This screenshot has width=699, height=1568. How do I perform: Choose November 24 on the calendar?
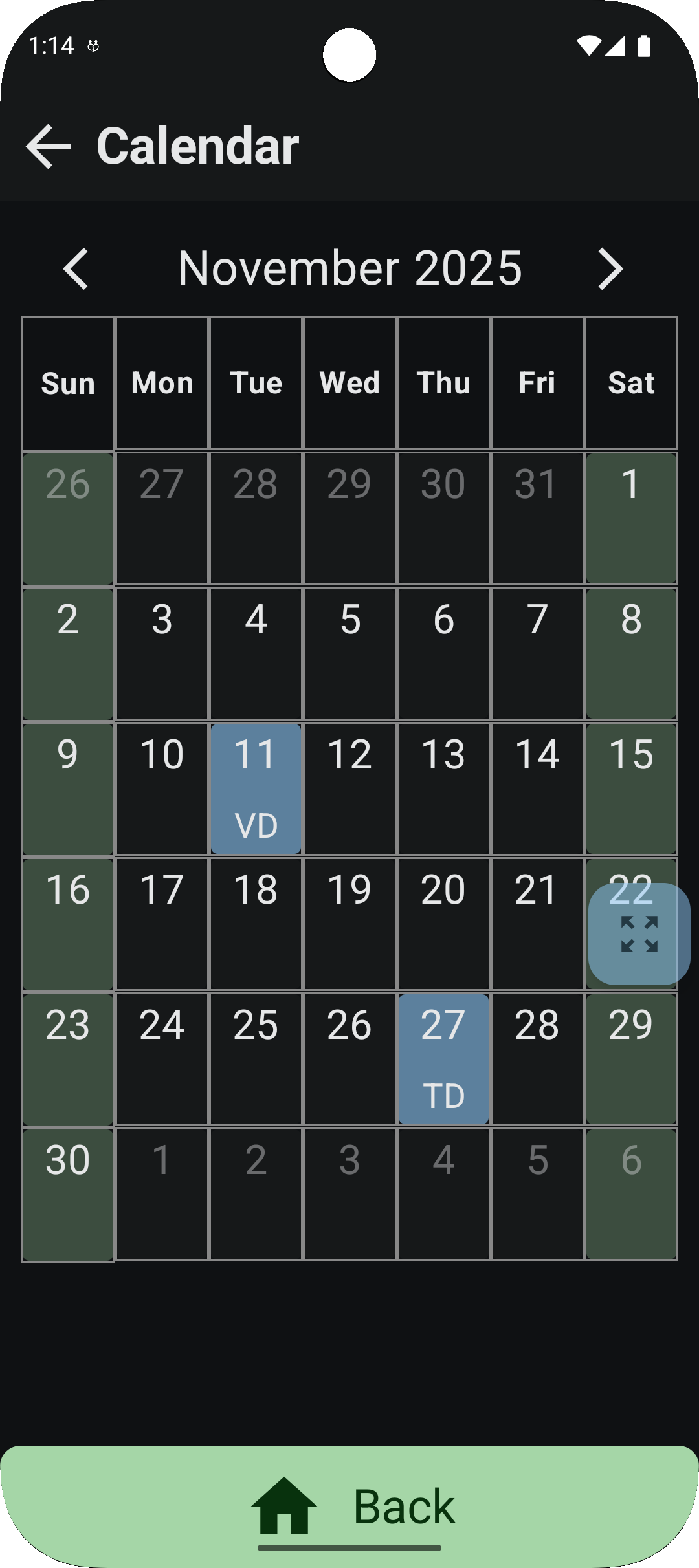162,1059
